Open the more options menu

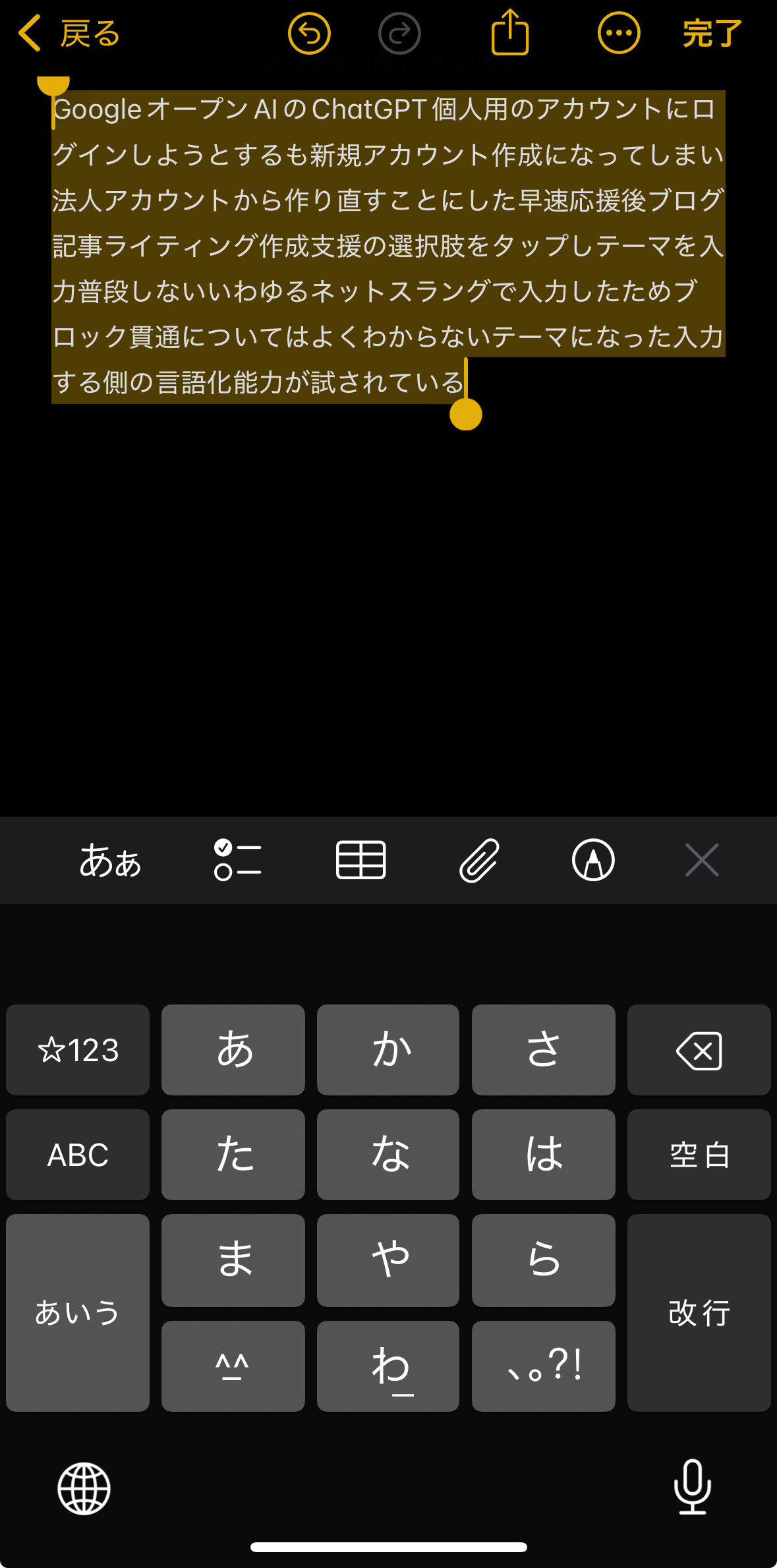pos(618,34)
